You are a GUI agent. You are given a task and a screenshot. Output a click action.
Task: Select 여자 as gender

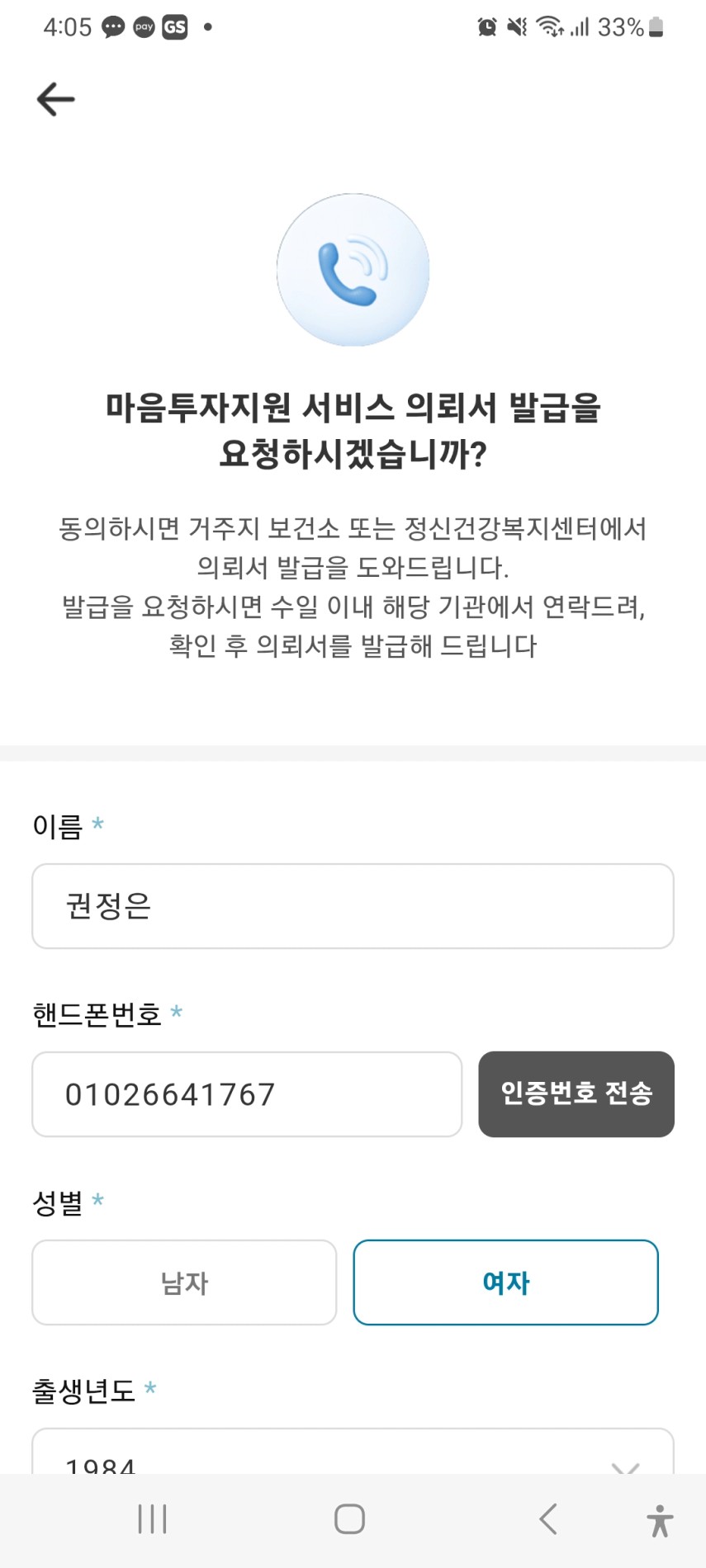point(506,1282)
